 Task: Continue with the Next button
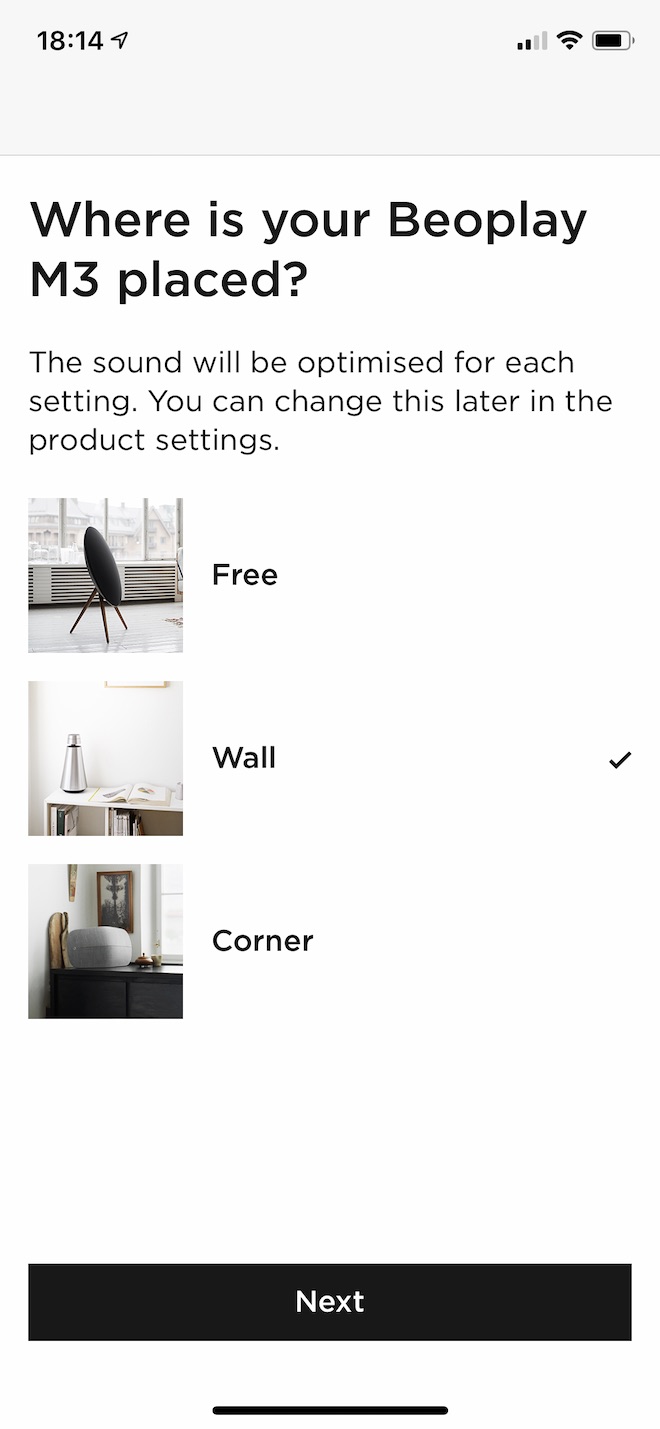[x=330, y=1301]
